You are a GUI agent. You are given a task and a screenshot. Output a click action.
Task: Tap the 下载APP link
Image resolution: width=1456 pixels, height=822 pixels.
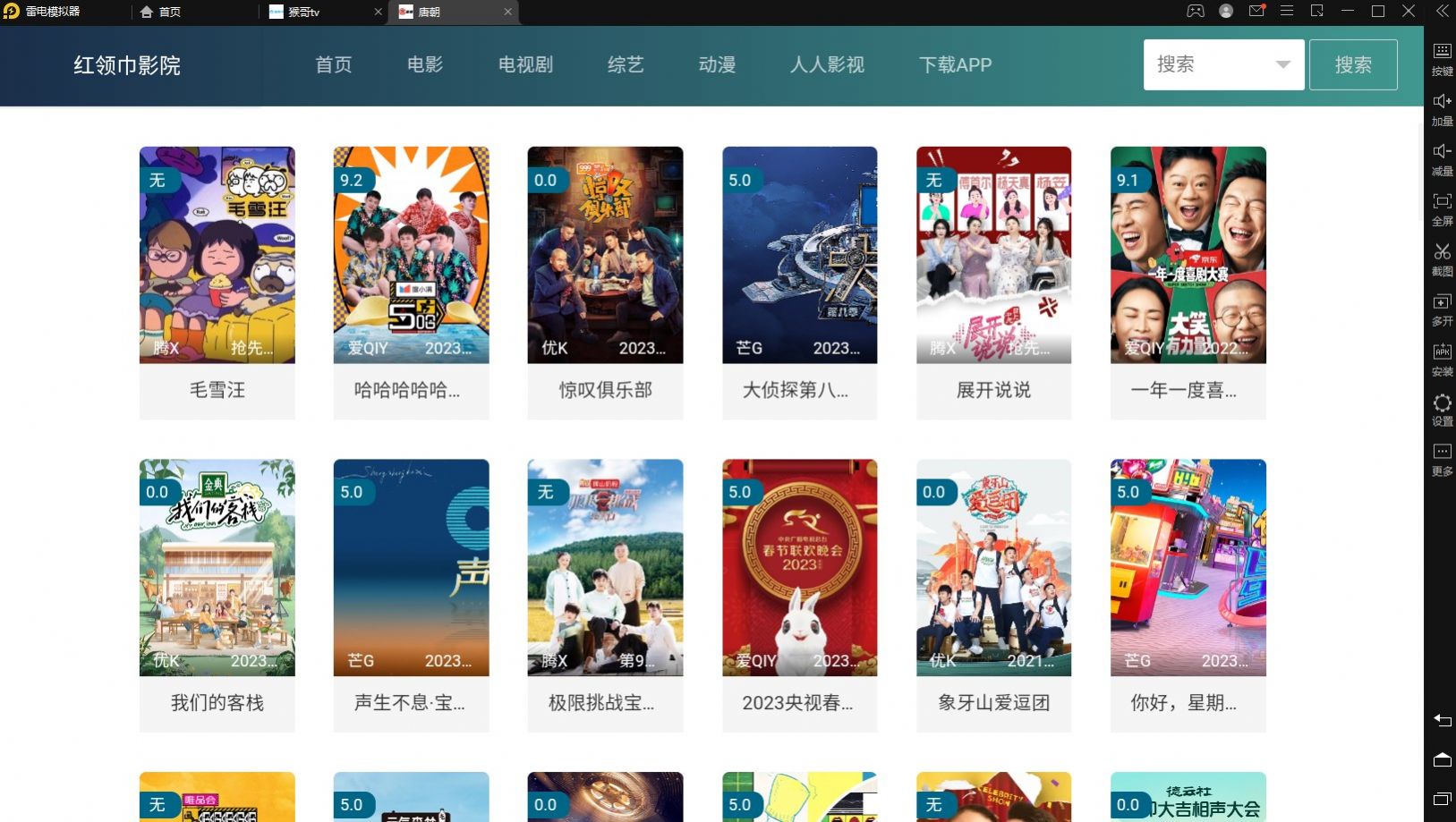[x=955, y=65]
